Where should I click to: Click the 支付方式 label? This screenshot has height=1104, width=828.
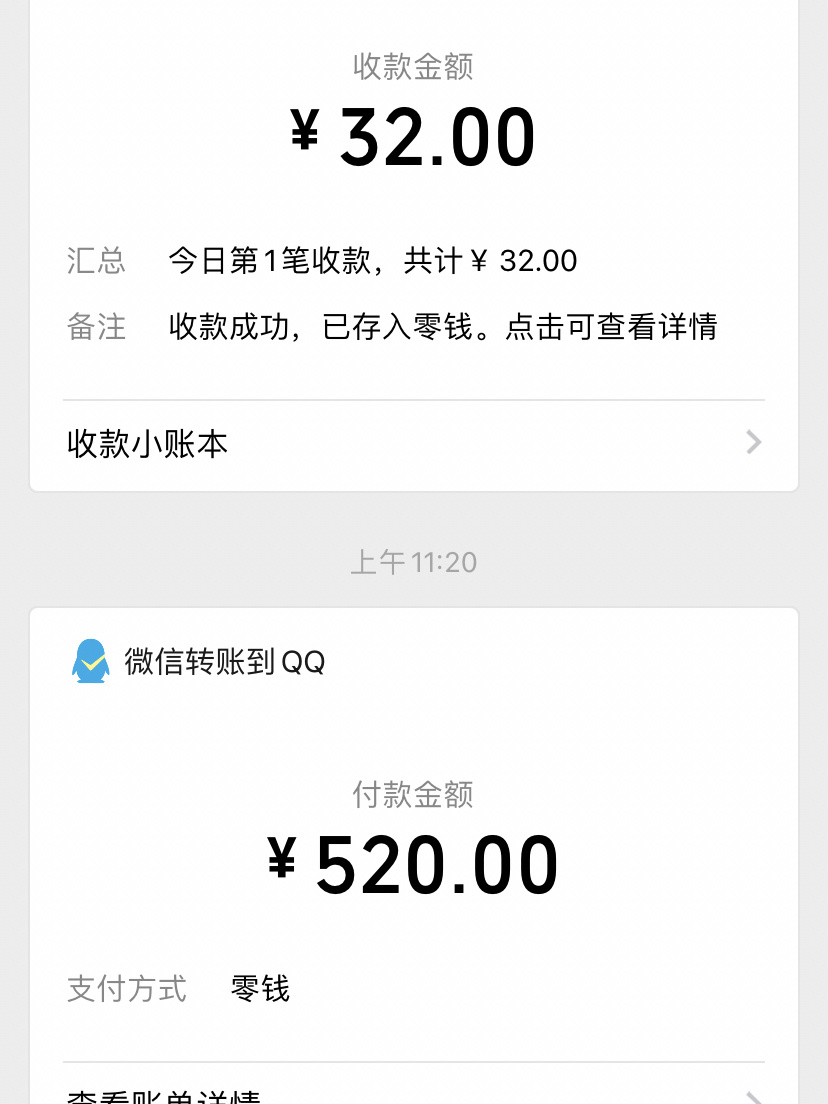pos(126,988)
